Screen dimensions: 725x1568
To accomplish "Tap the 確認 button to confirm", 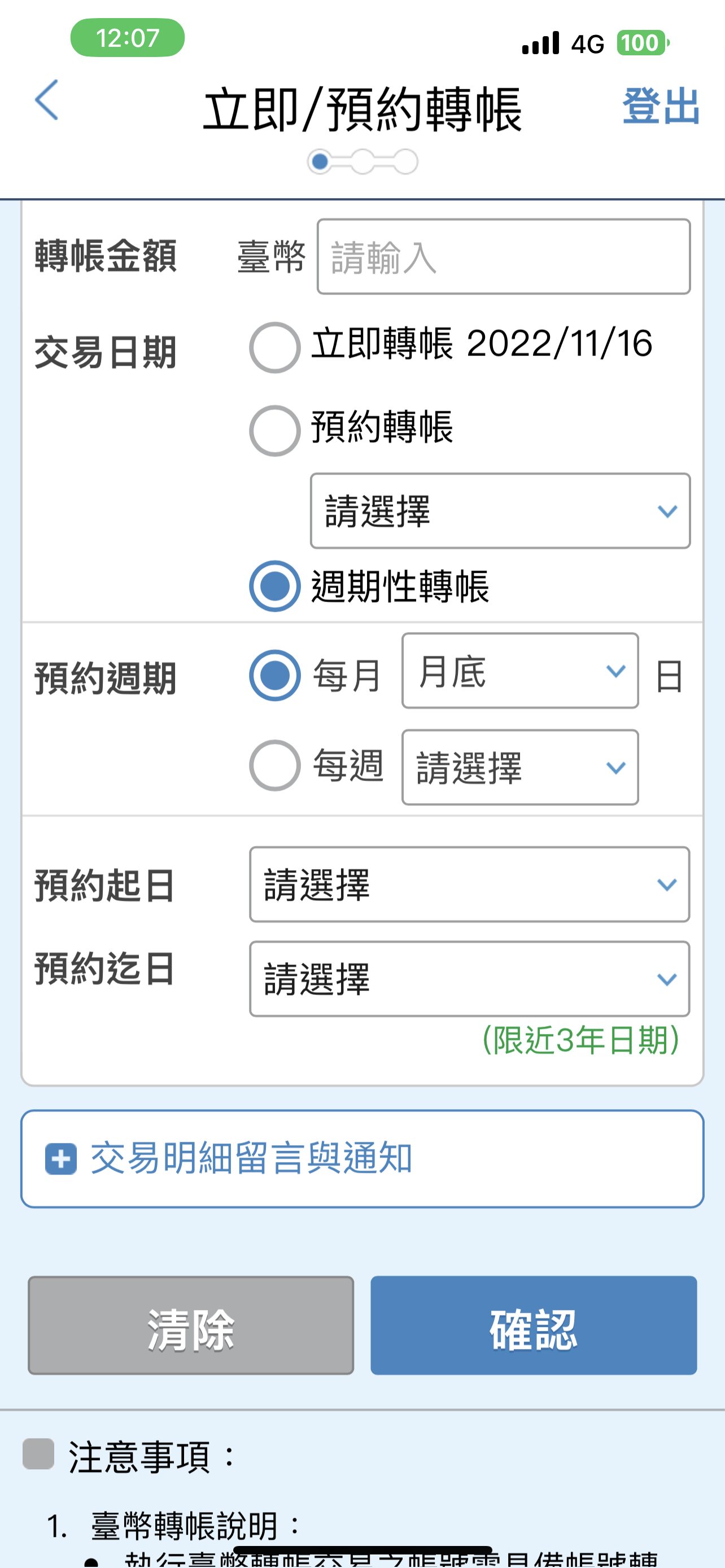I will 533,1326.
